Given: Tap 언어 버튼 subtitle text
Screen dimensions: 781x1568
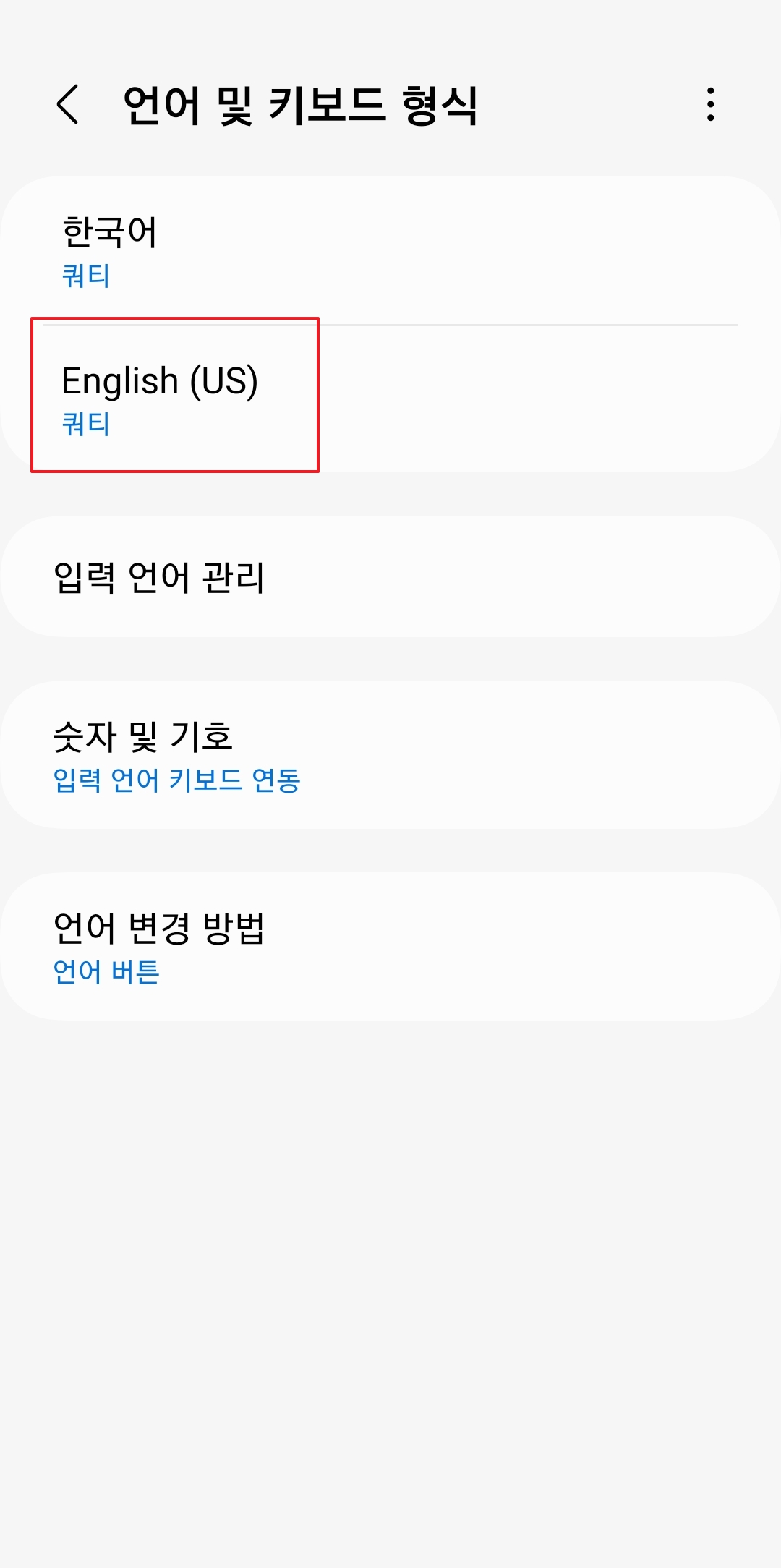Looking at the screenshot, I should 108,973.
